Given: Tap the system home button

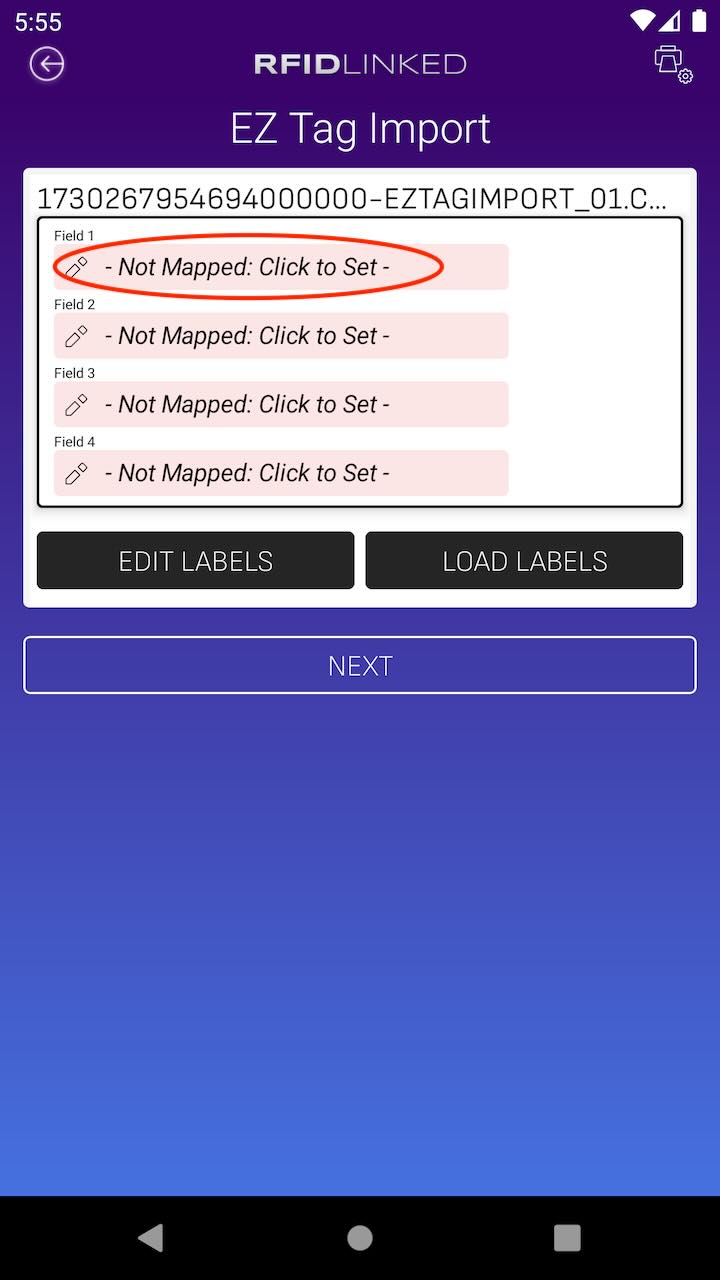Looking at the screenshot, I should tap(360, 1238).
